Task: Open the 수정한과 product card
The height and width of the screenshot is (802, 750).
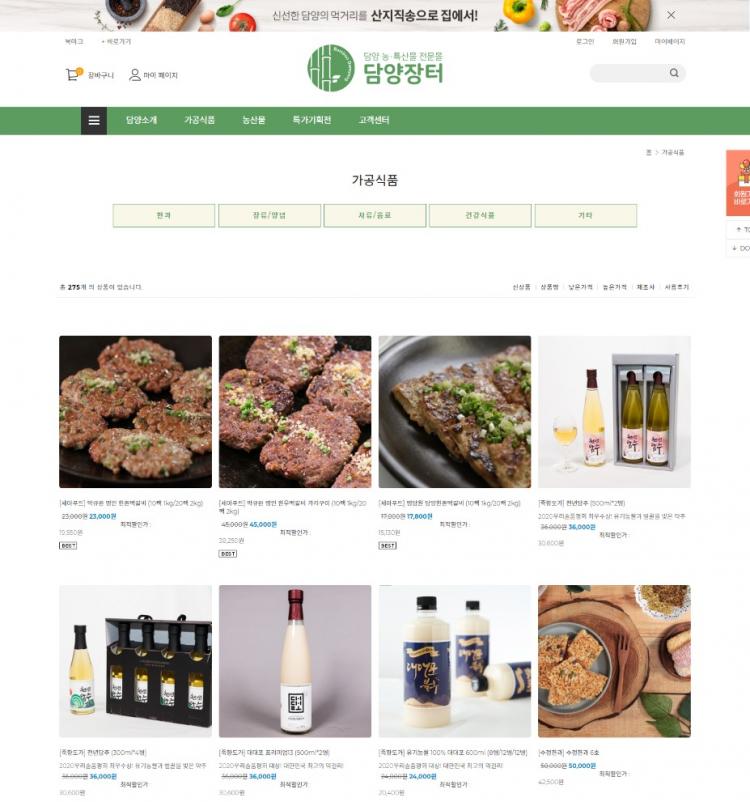Action: pos(614,661)
